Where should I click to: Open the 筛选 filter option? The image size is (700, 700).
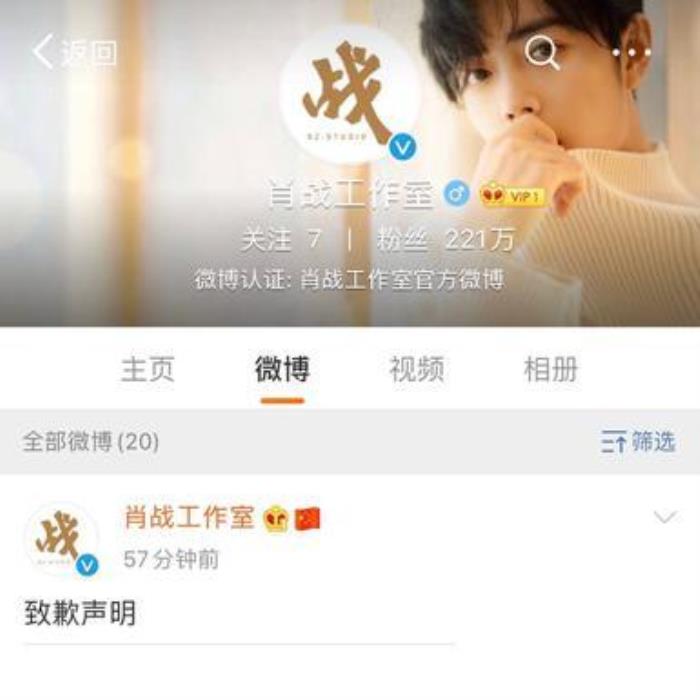(639, 441)
